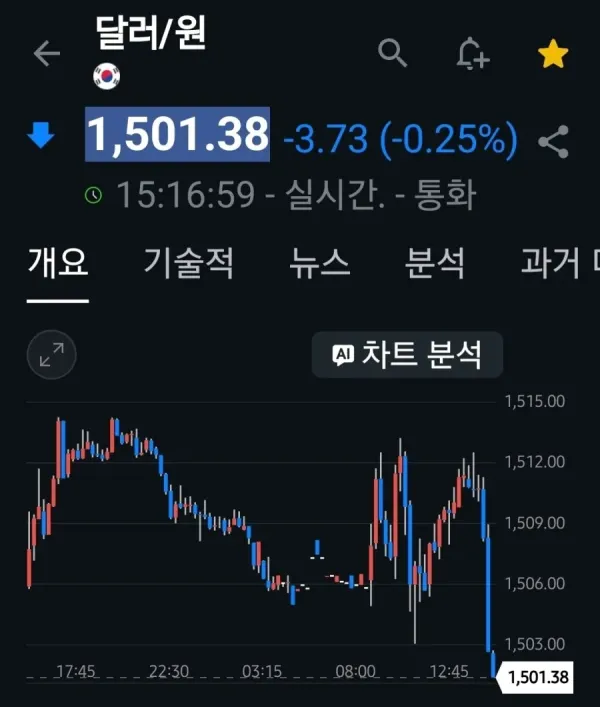The width and height of the screenshot is (600, 707).
Task: Remove 달러/원 from favorites star
Action: [553, 54]
